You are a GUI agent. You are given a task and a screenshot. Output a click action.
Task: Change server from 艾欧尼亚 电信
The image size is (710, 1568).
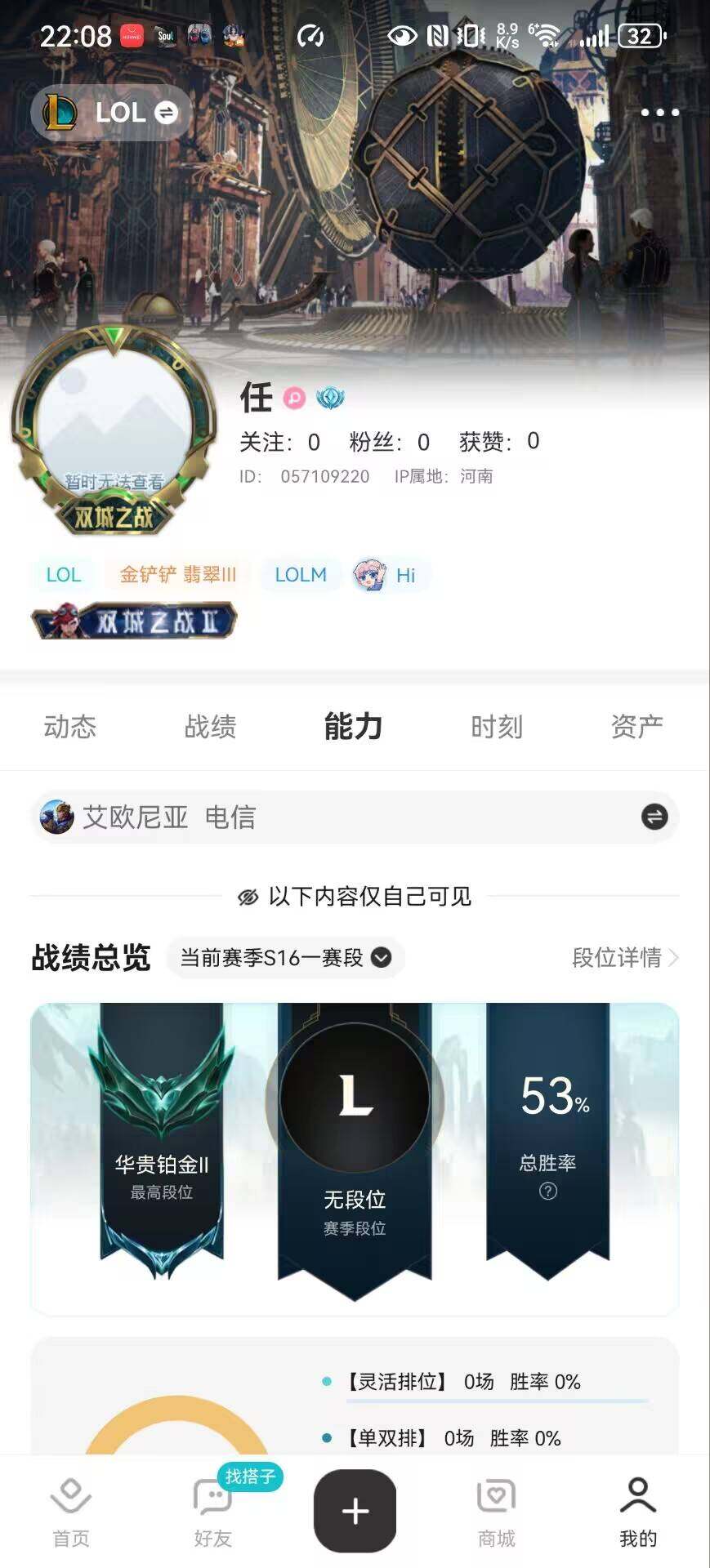654,817
